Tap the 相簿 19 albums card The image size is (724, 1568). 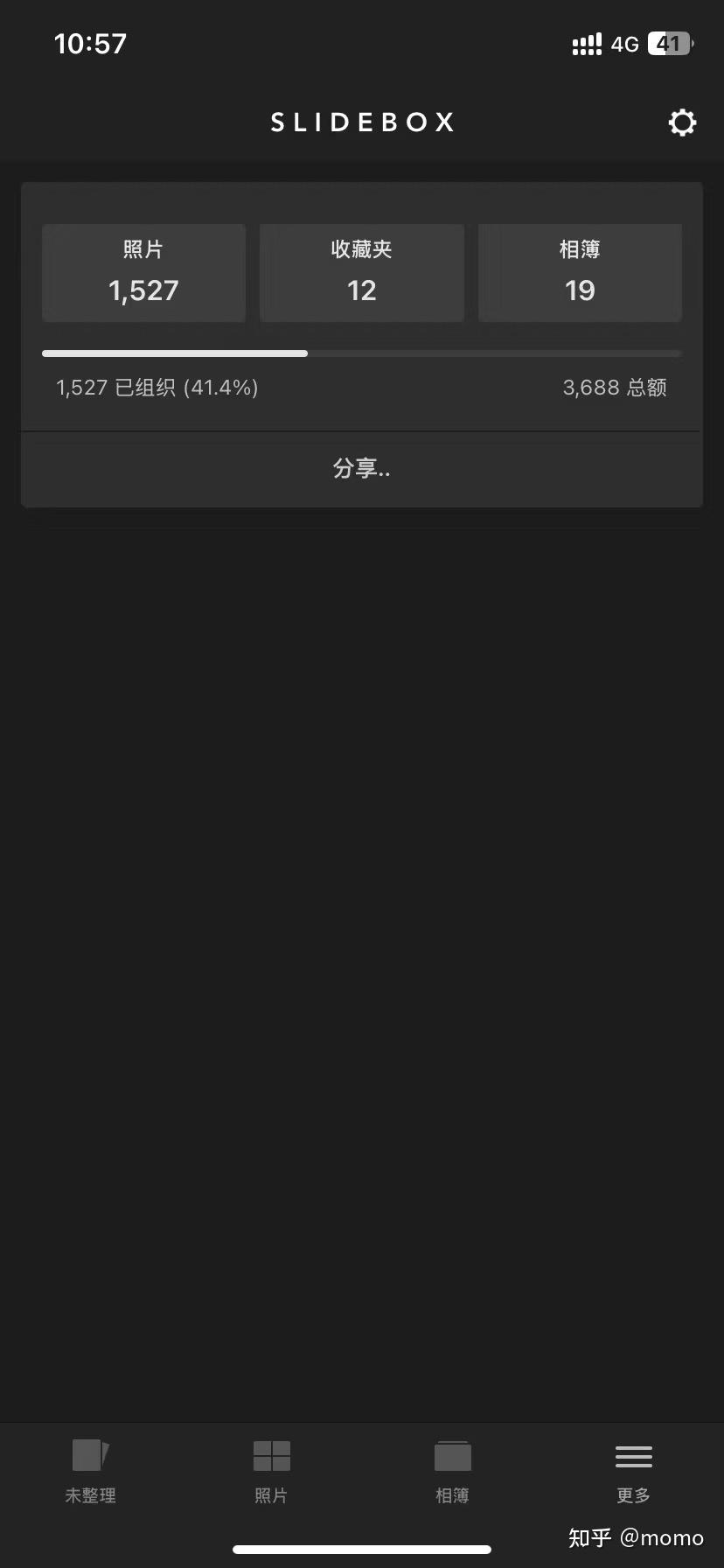[x=580, y=272]
